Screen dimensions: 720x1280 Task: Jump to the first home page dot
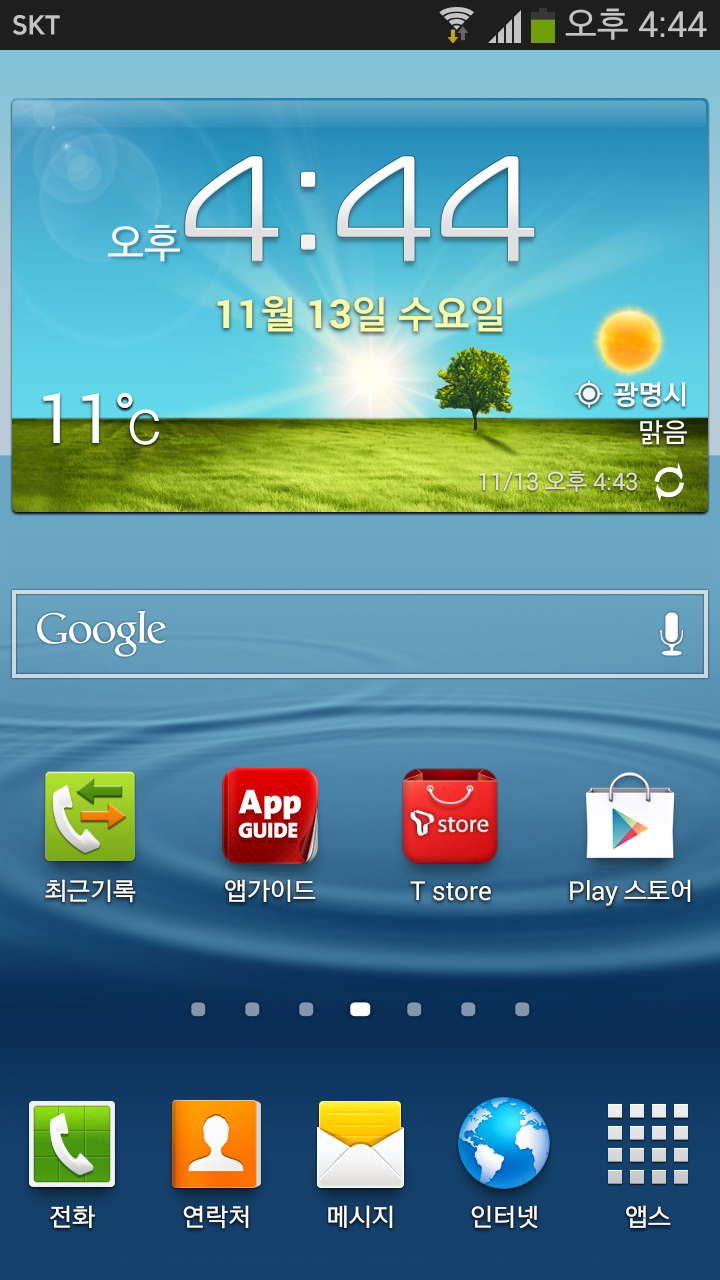point(198,1009)
